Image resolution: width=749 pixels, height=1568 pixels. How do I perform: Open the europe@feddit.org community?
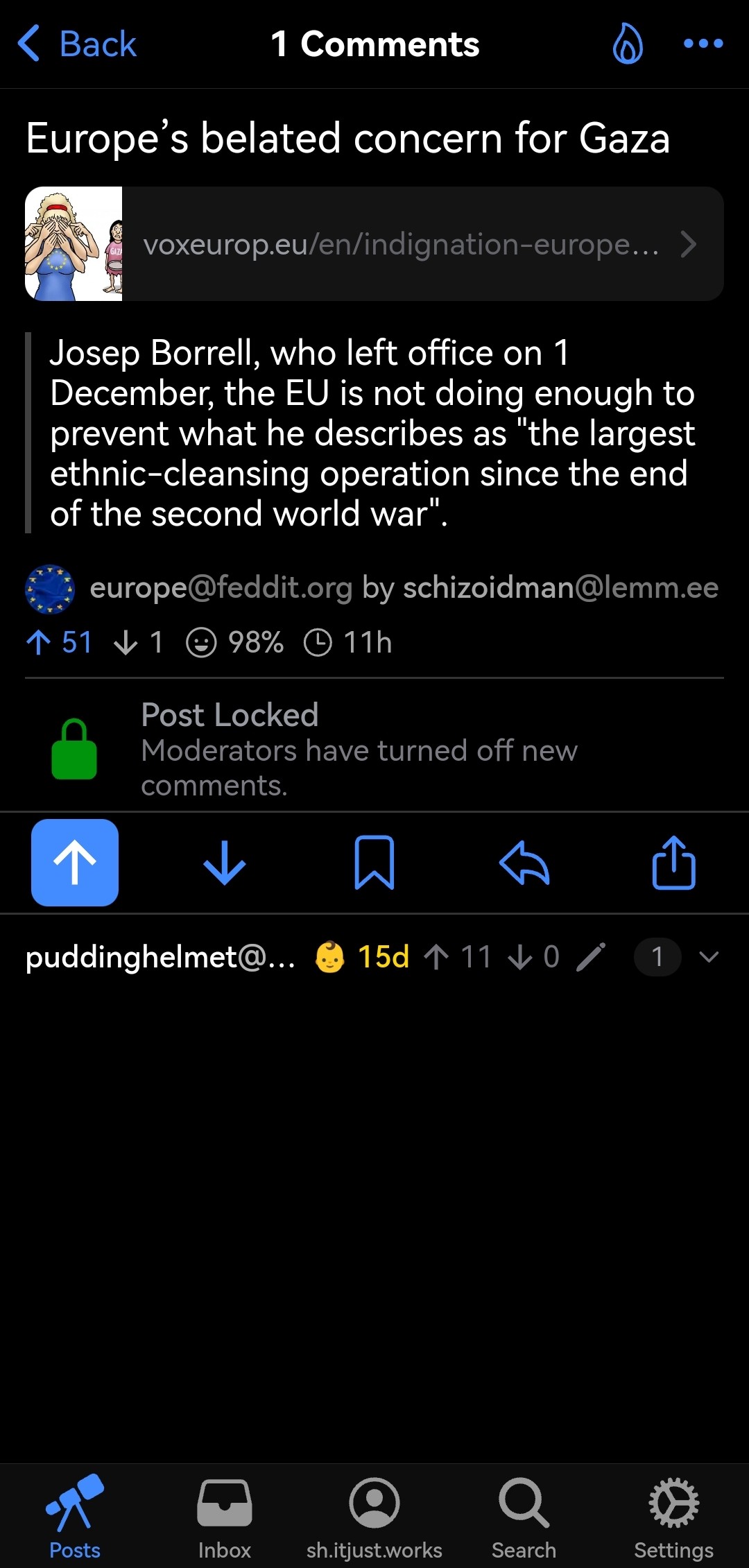(221, 588)
